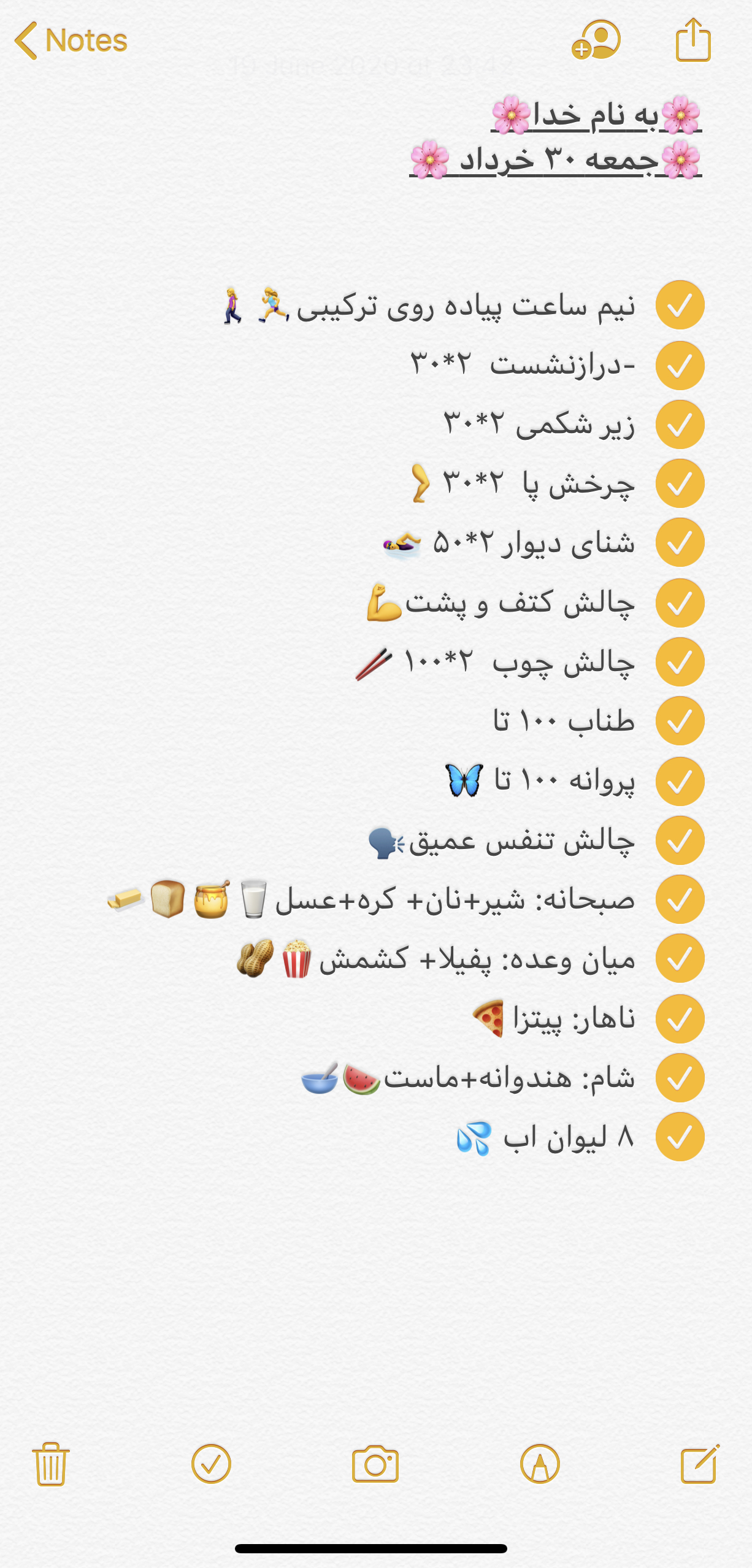Uncheck the نیم ساعت پیاده روی item
Screen dimensions: 752x1568
point(680,306)
